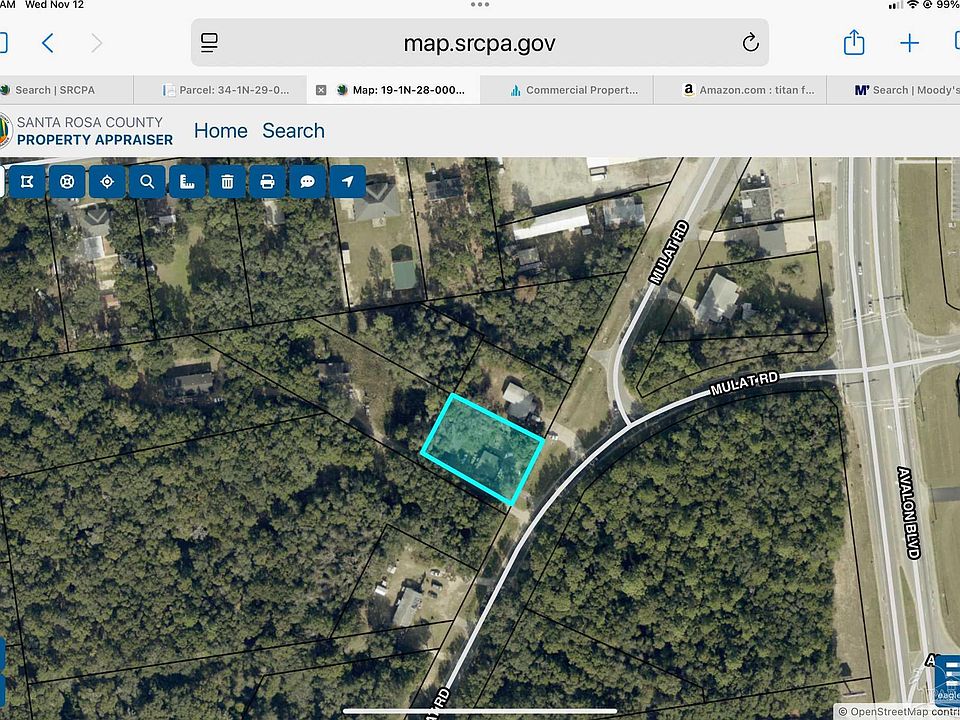Select the ruler measure tool

187,182
